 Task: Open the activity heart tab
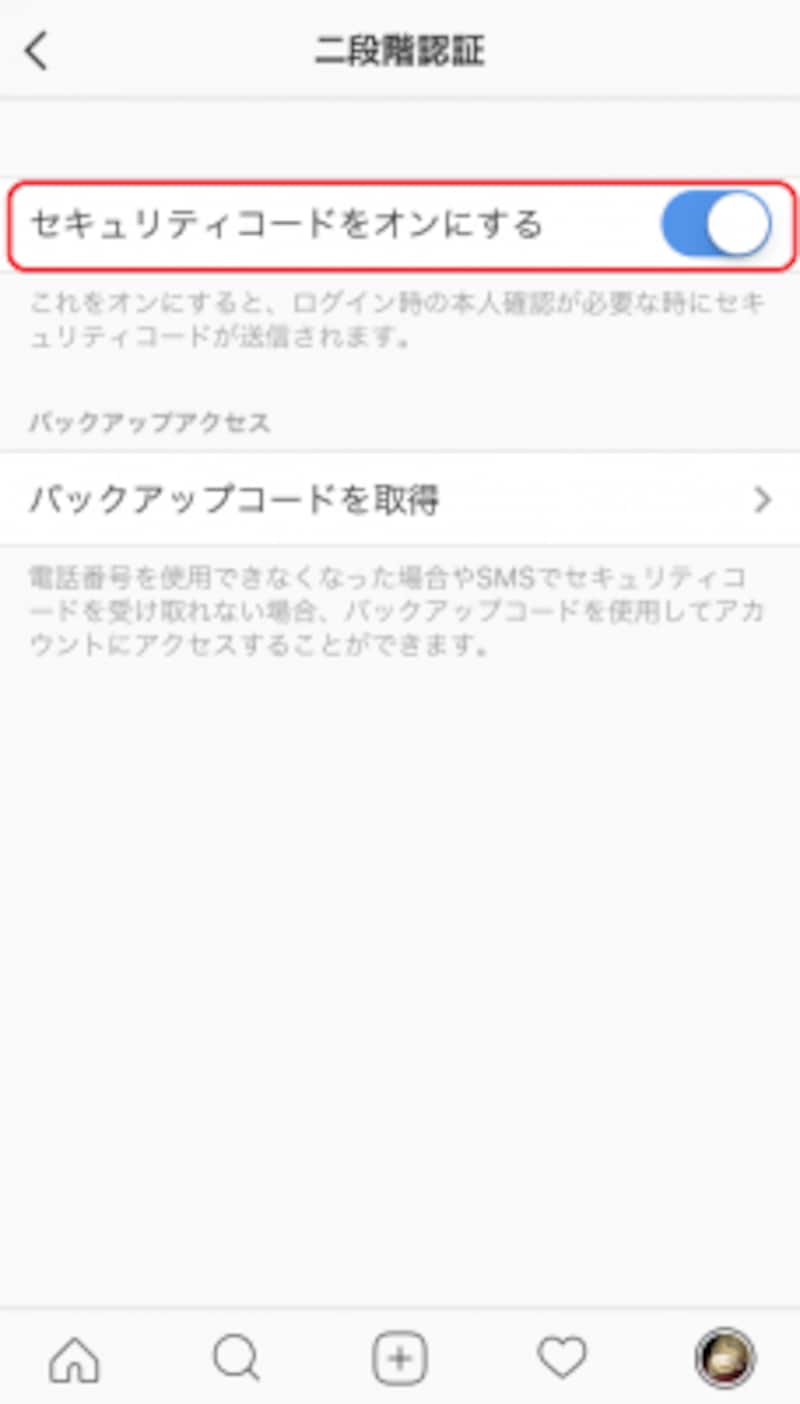(x=562, y=1359)
